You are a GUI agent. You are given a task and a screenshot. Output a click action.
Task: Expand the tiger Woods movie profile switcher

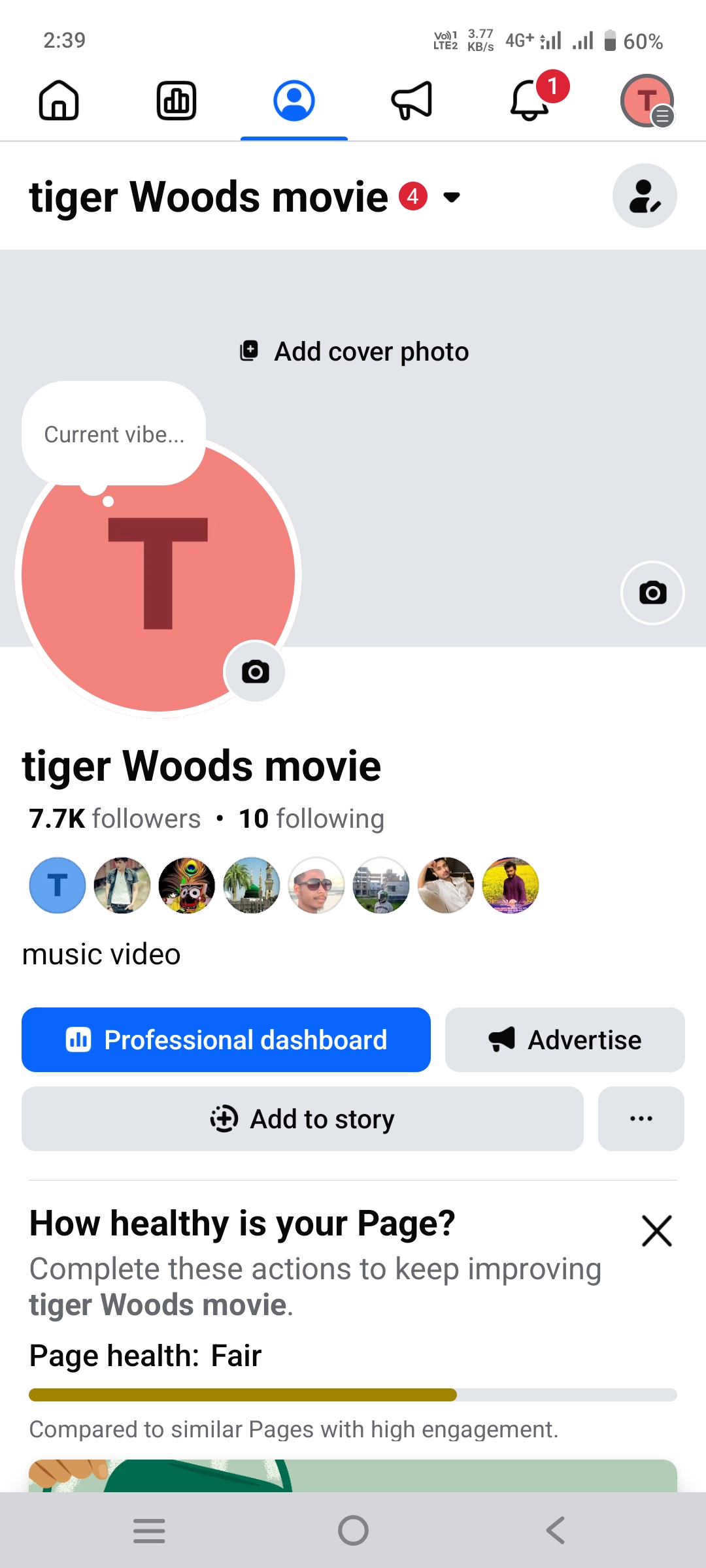(451, 197)
